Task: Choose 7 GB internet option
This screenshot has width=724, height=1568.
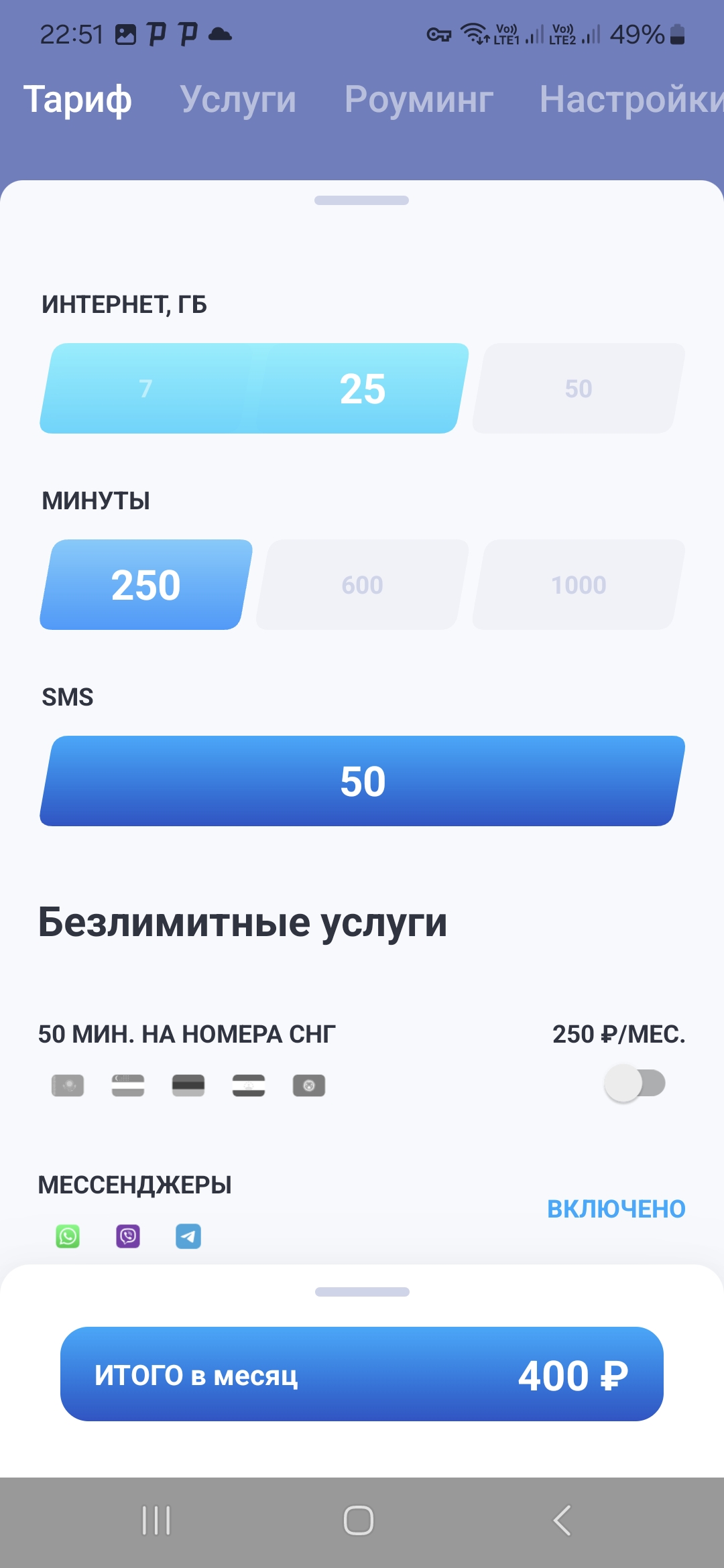Action: coord(145,389)
